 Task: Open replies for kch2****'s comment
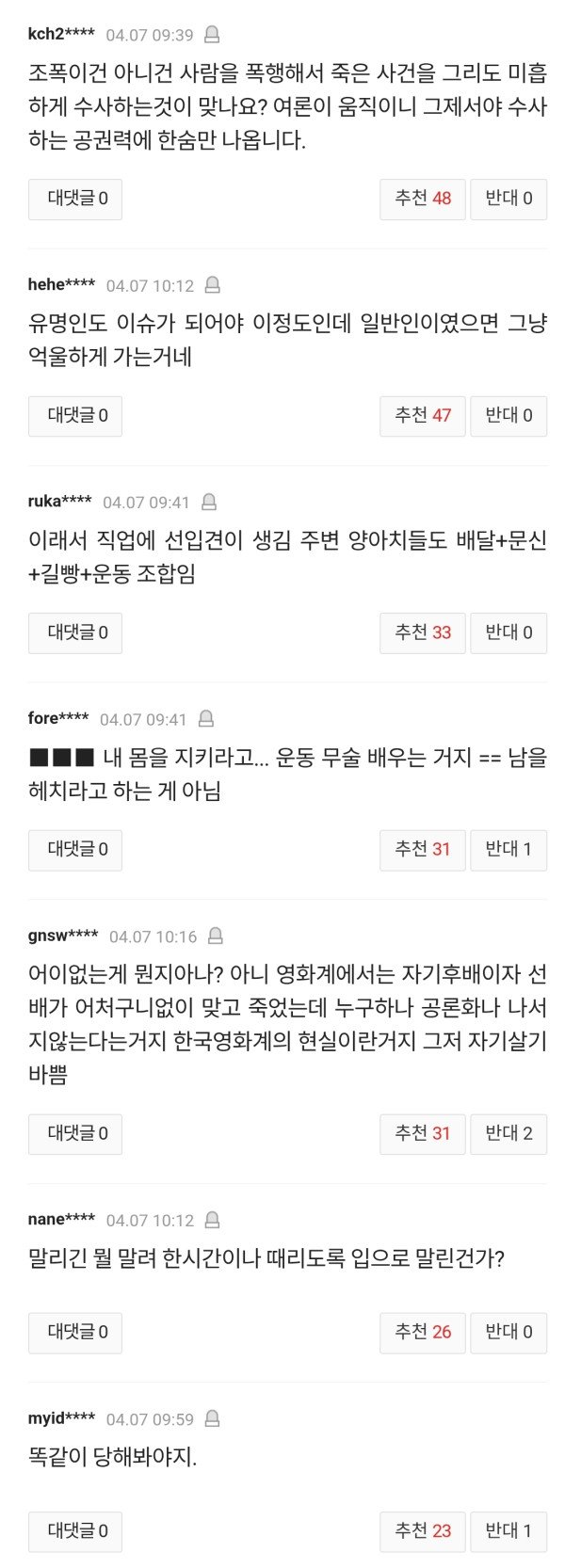pos(75,199)
